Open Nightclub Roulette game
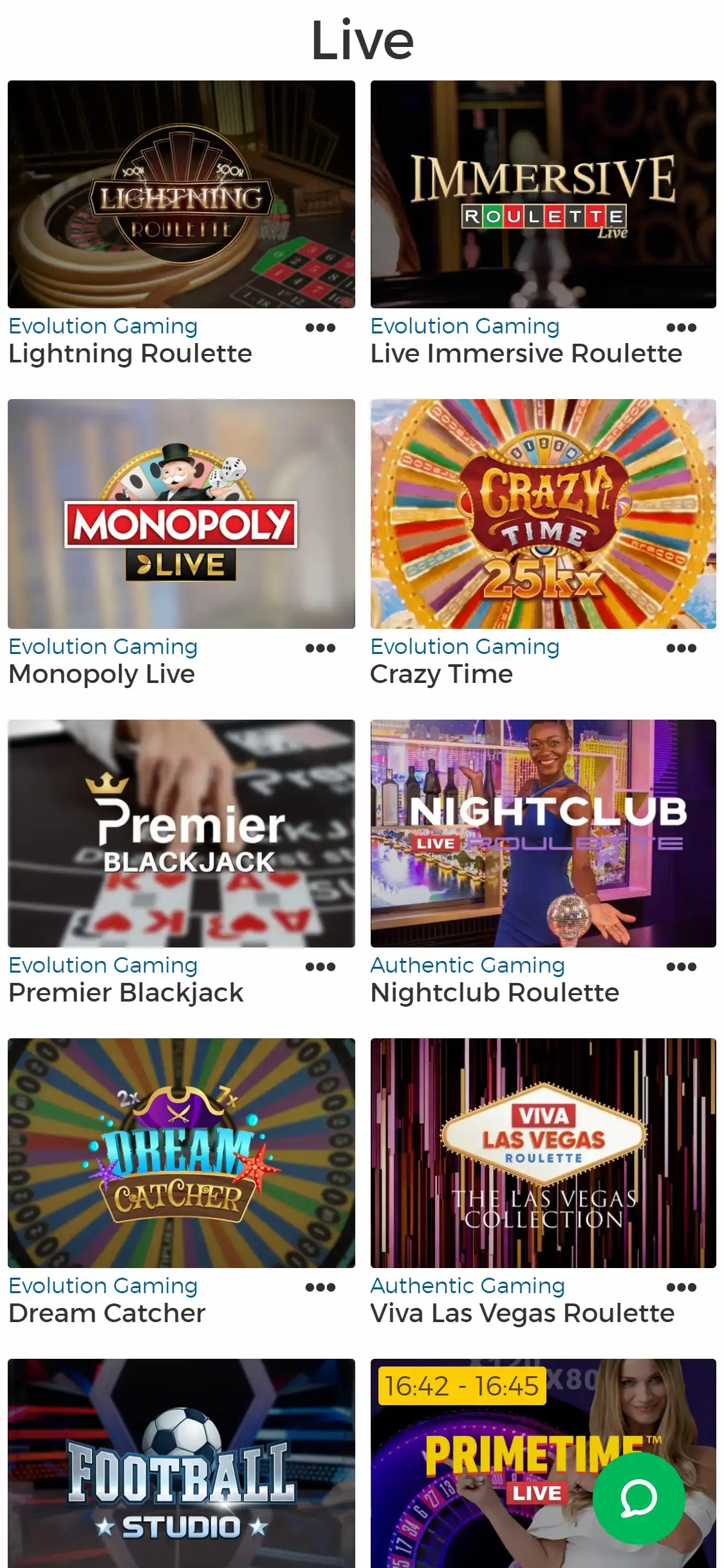The height and width of the screenshot is (1568, 724). (543, 833)
